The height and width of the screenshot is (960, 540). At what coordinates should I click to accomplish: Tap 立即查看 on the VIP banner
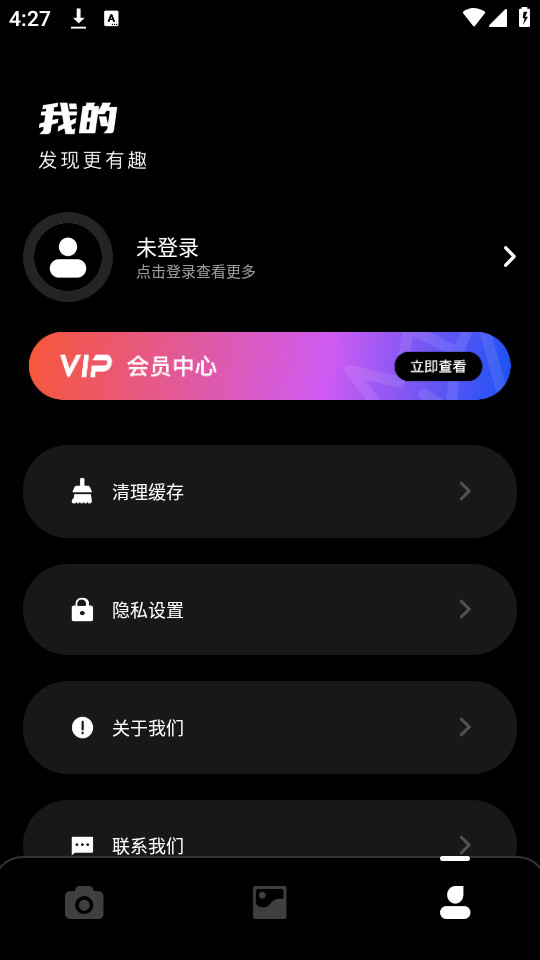(438, 367)
